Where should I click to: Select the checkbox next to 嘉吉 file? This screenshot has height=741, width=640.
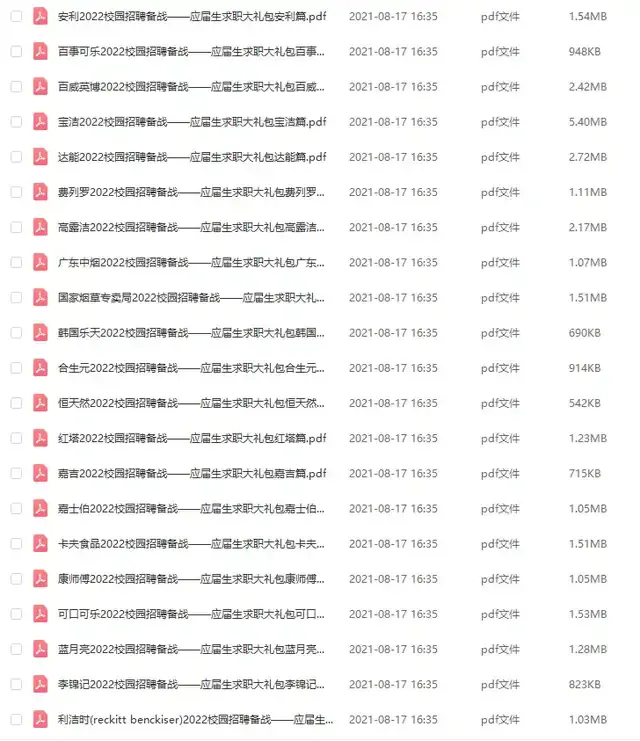point(16,473)
